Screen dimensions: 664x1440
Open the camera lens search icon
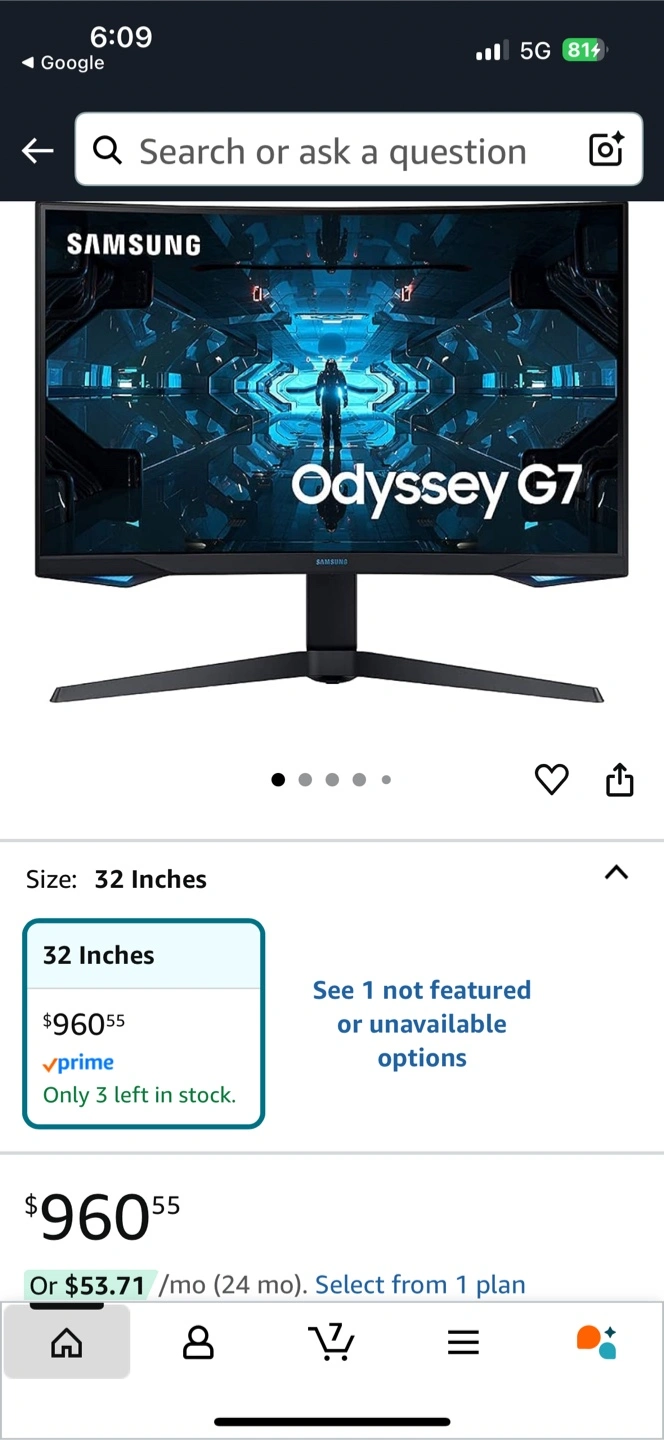pyautogui.click(x=606, y=151)
